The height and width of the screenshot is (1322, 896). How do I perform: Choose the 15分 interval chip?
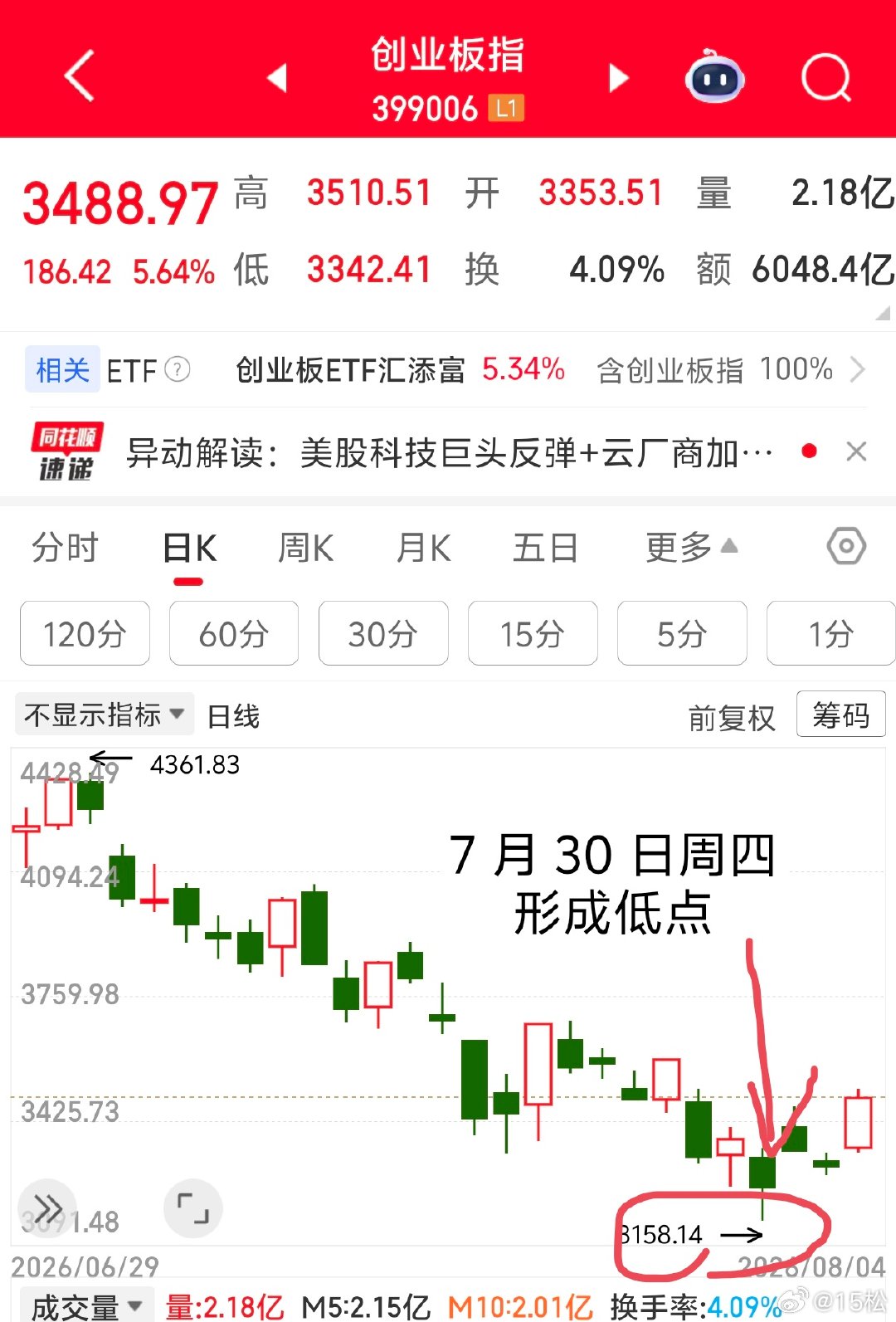(x=533, y=633)
